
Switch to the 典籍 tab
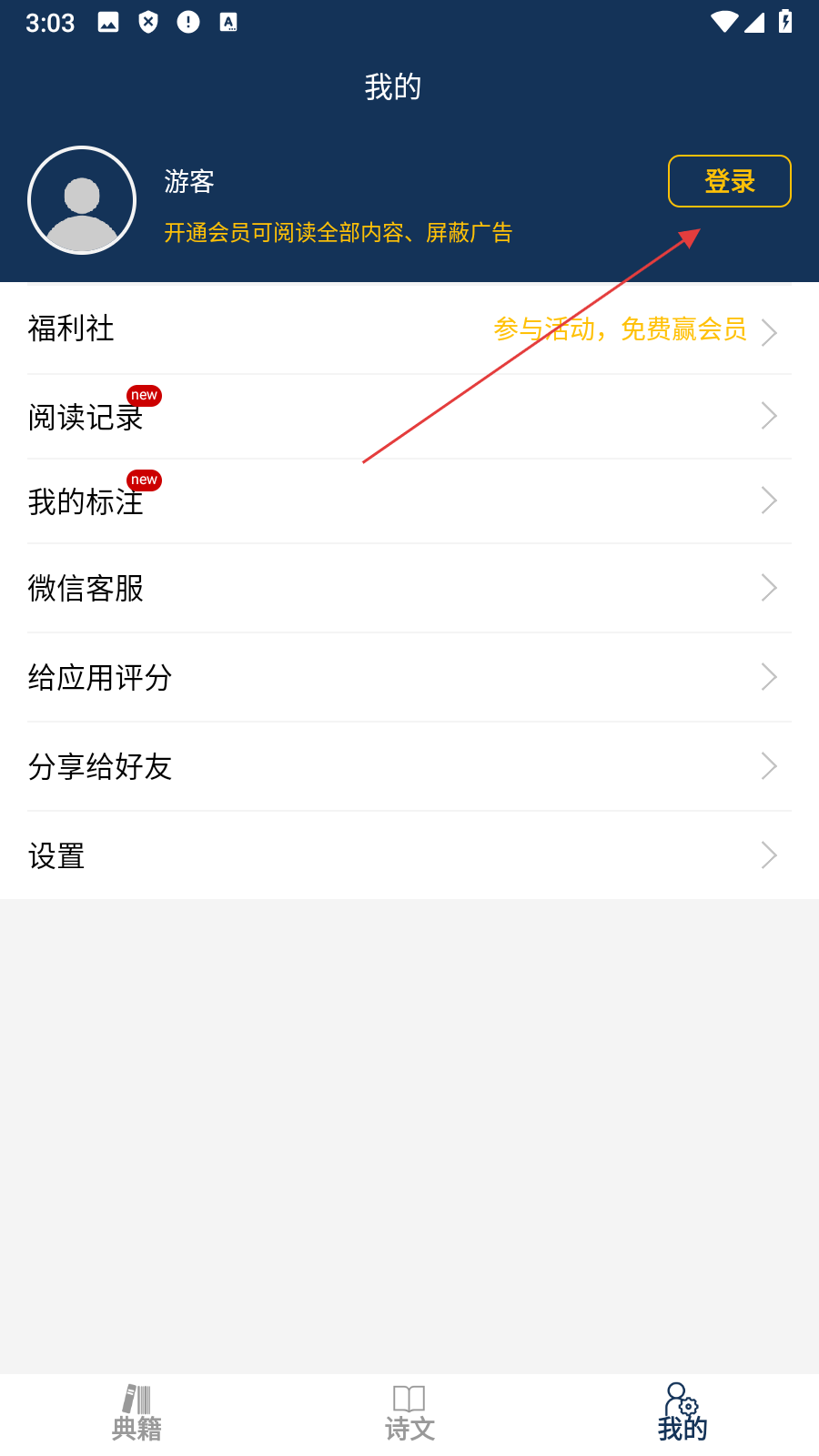coord(136,1413)
